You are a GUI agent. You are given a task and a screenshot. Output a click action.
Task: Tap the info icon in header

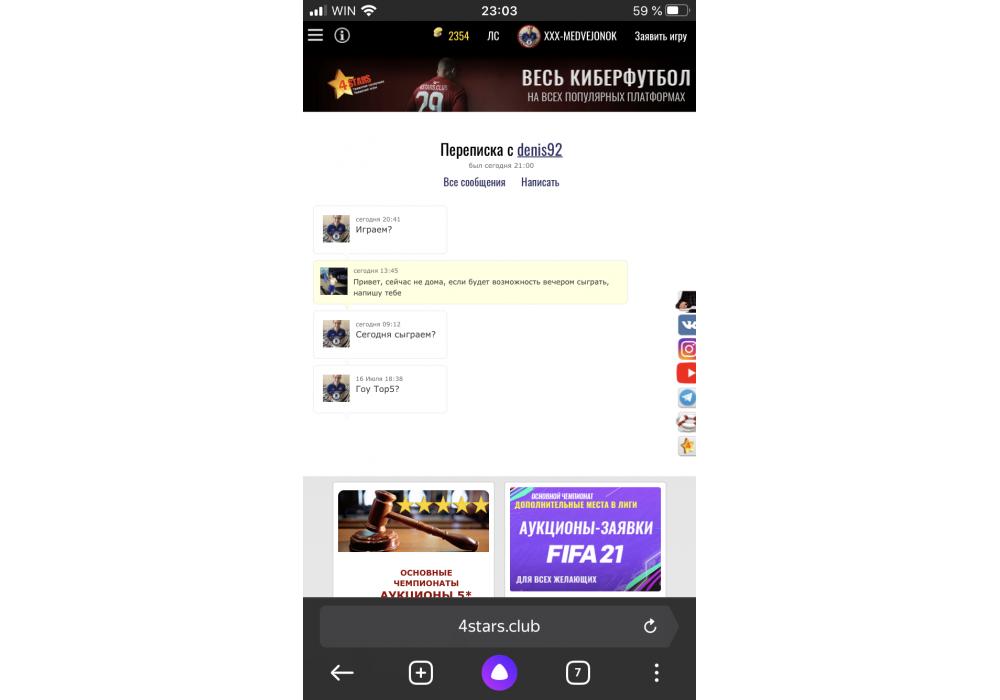(x=342, y=35)
